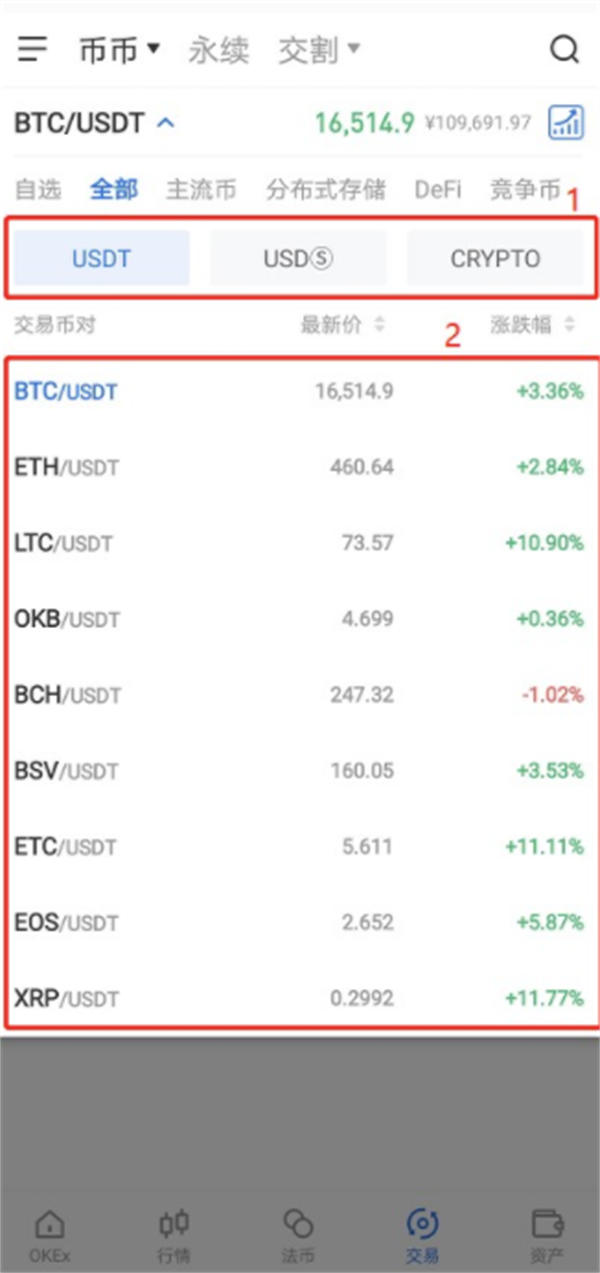Go to the 行情 bottom tab
The height and width of the screenshot is (1273, 600).
coord(174,1234)
